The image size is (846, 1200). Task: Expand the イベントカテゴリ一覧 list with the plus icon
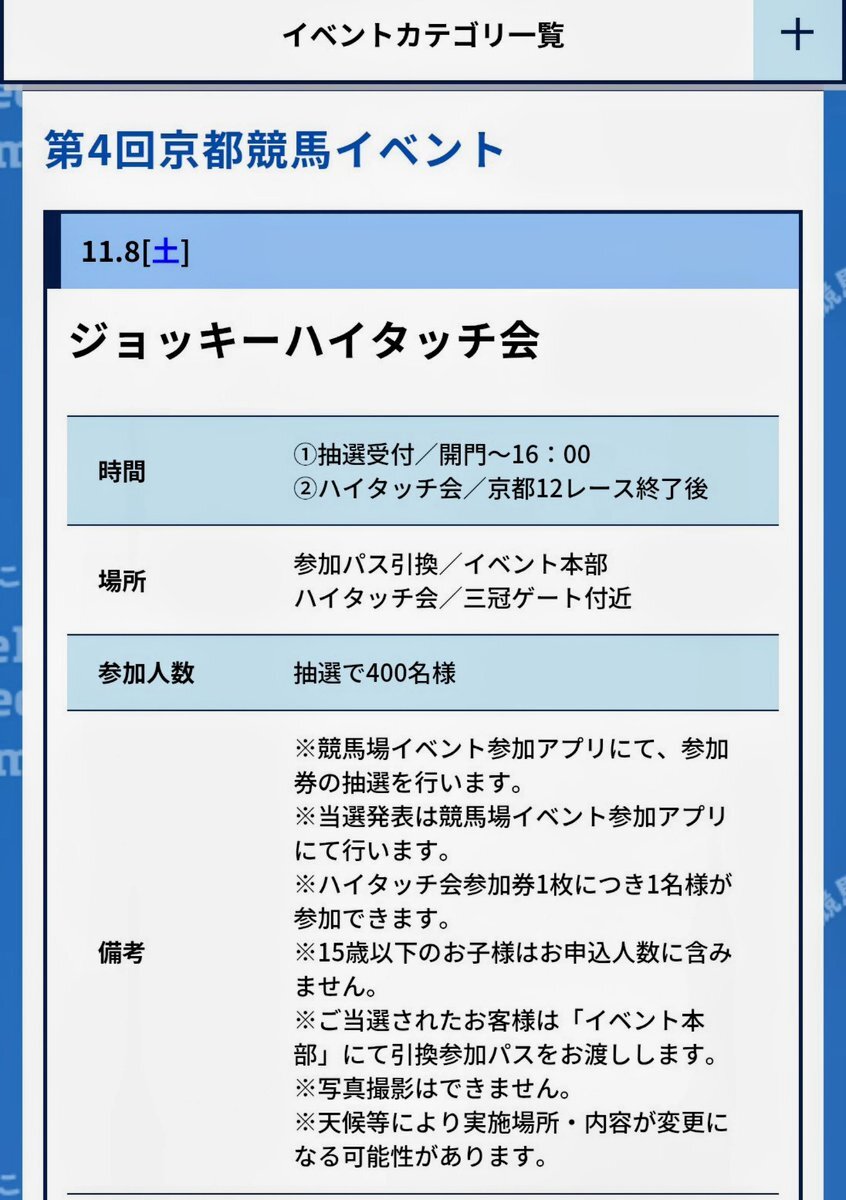coord(796,34)
